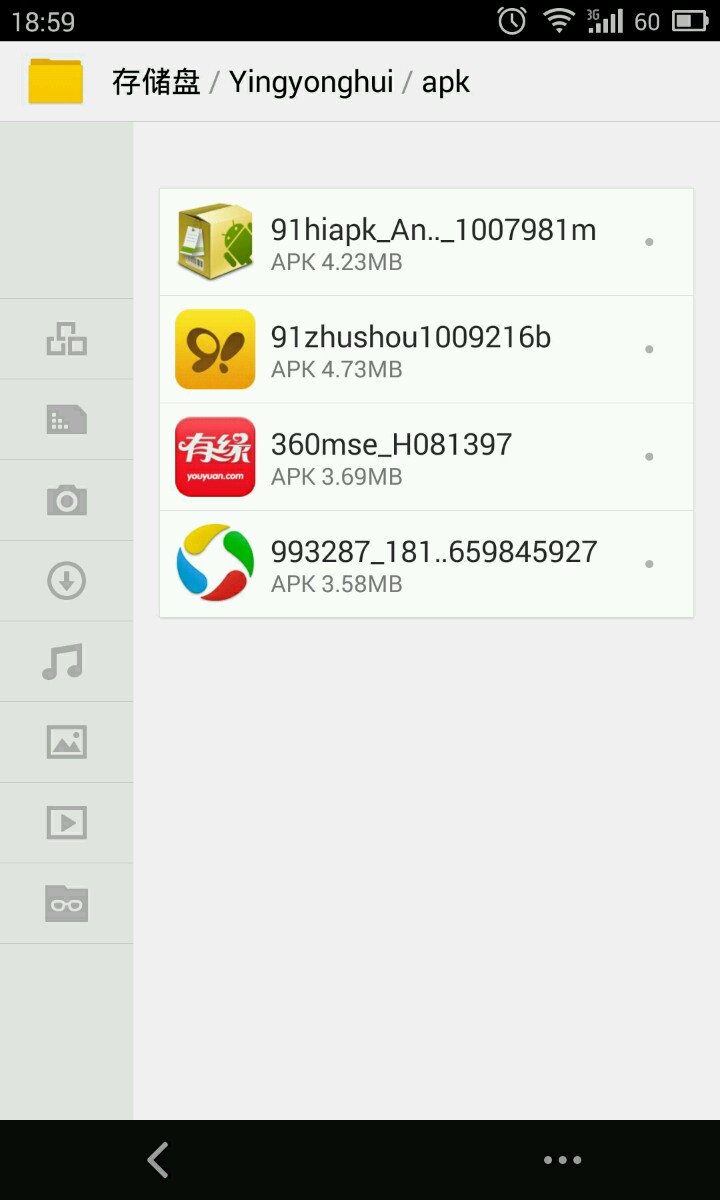
Task: Show video files from the sidebar
Action: tap(66, 823)
